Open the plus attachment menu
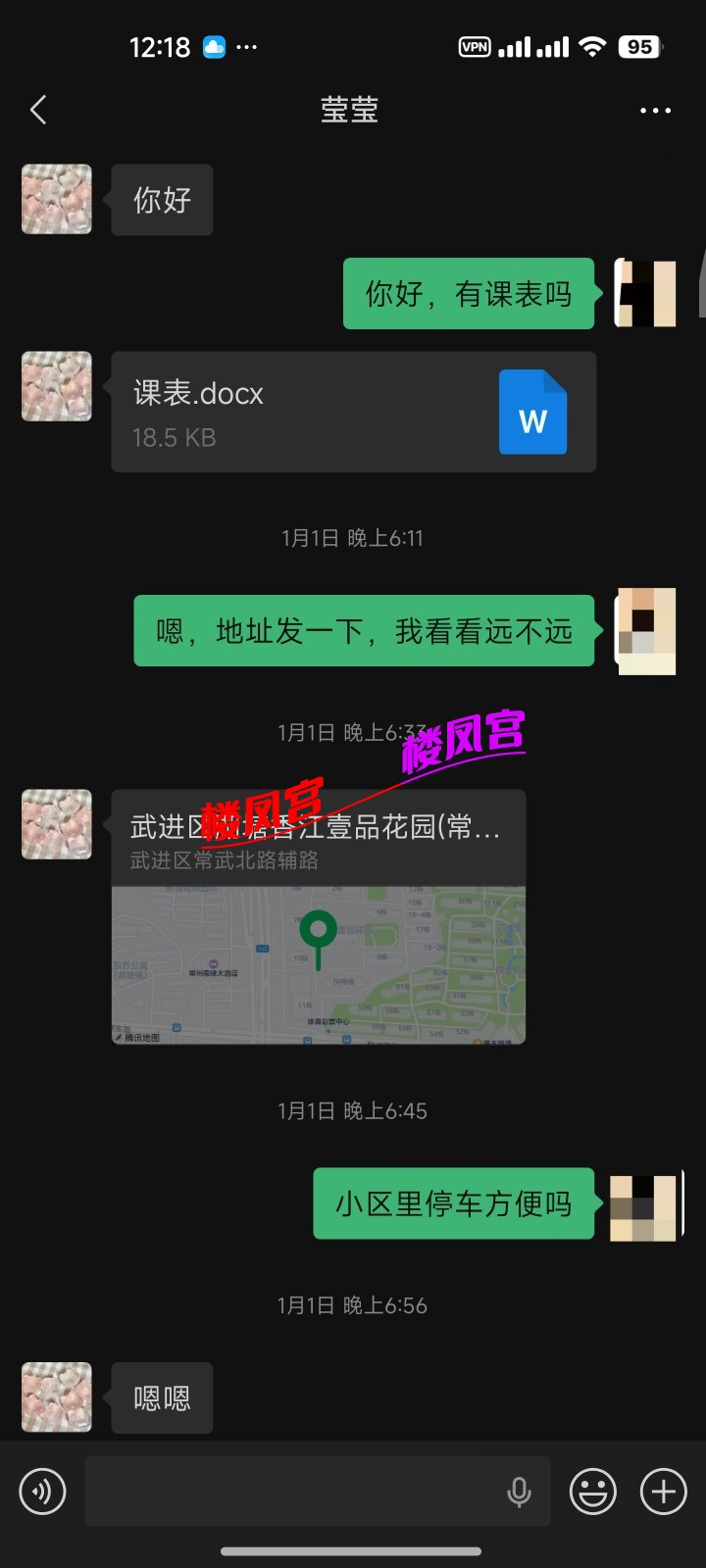 (664, 1492)
